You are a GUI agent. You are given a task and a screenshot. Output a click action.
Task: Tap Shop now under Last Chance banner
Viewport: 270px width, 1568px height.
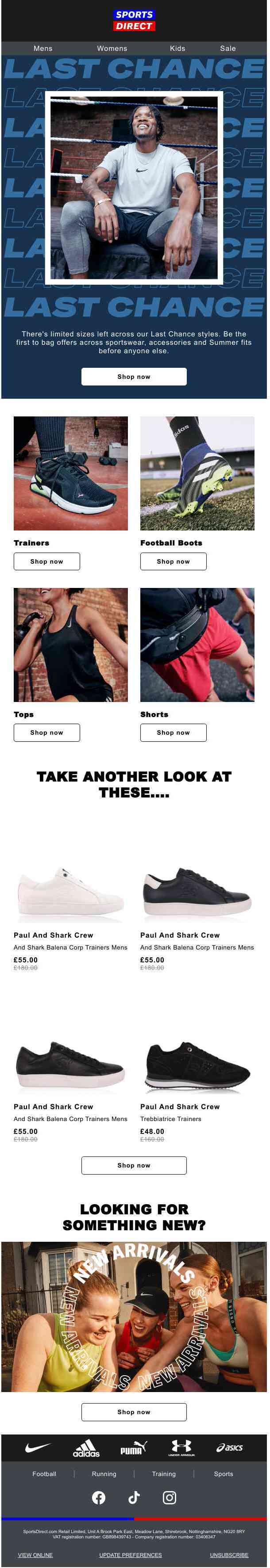pos(134,378)
